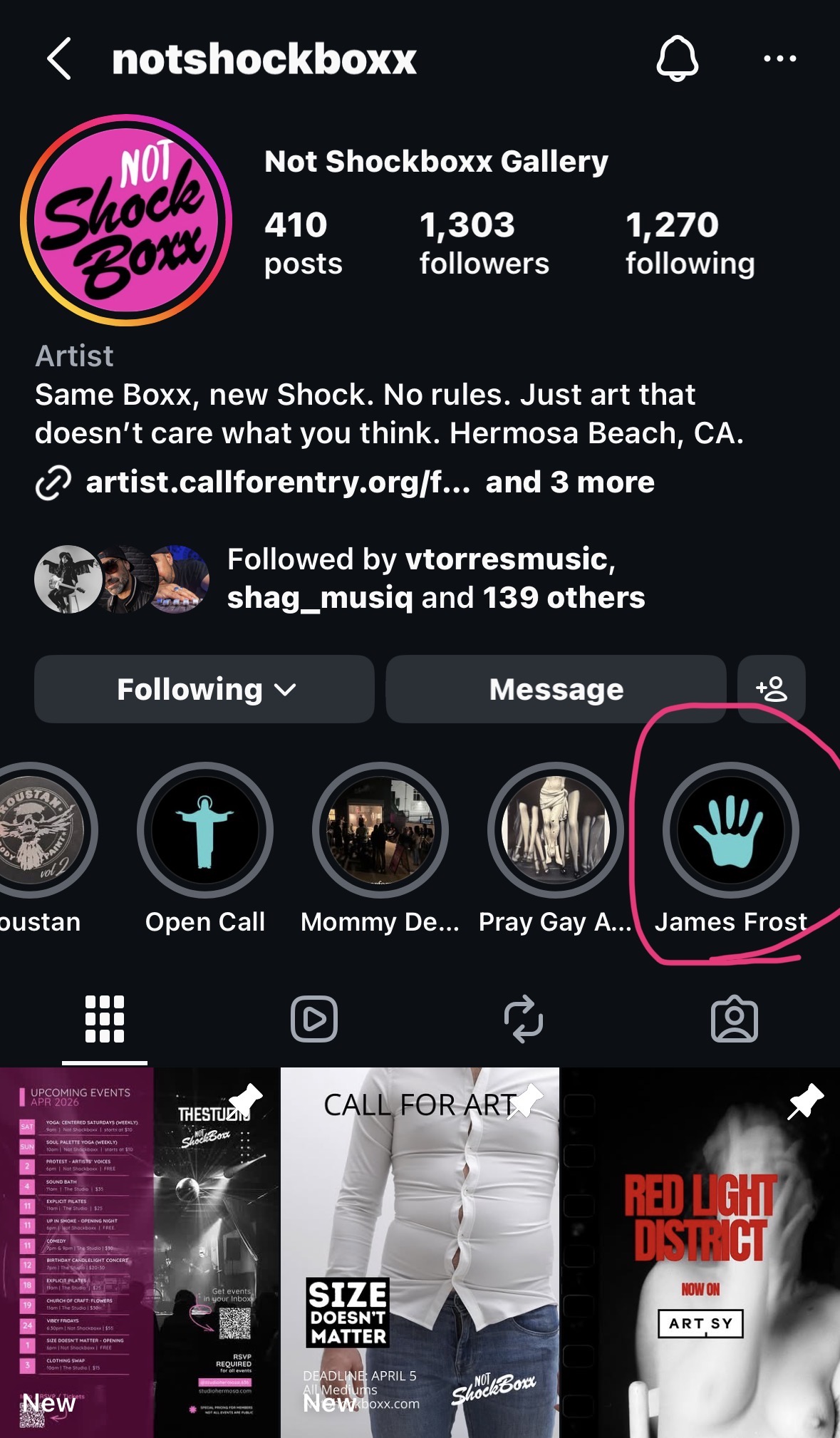Expand the 'and 3 more' links
This screenshot has width=840, height=1438.
(569, 482)
